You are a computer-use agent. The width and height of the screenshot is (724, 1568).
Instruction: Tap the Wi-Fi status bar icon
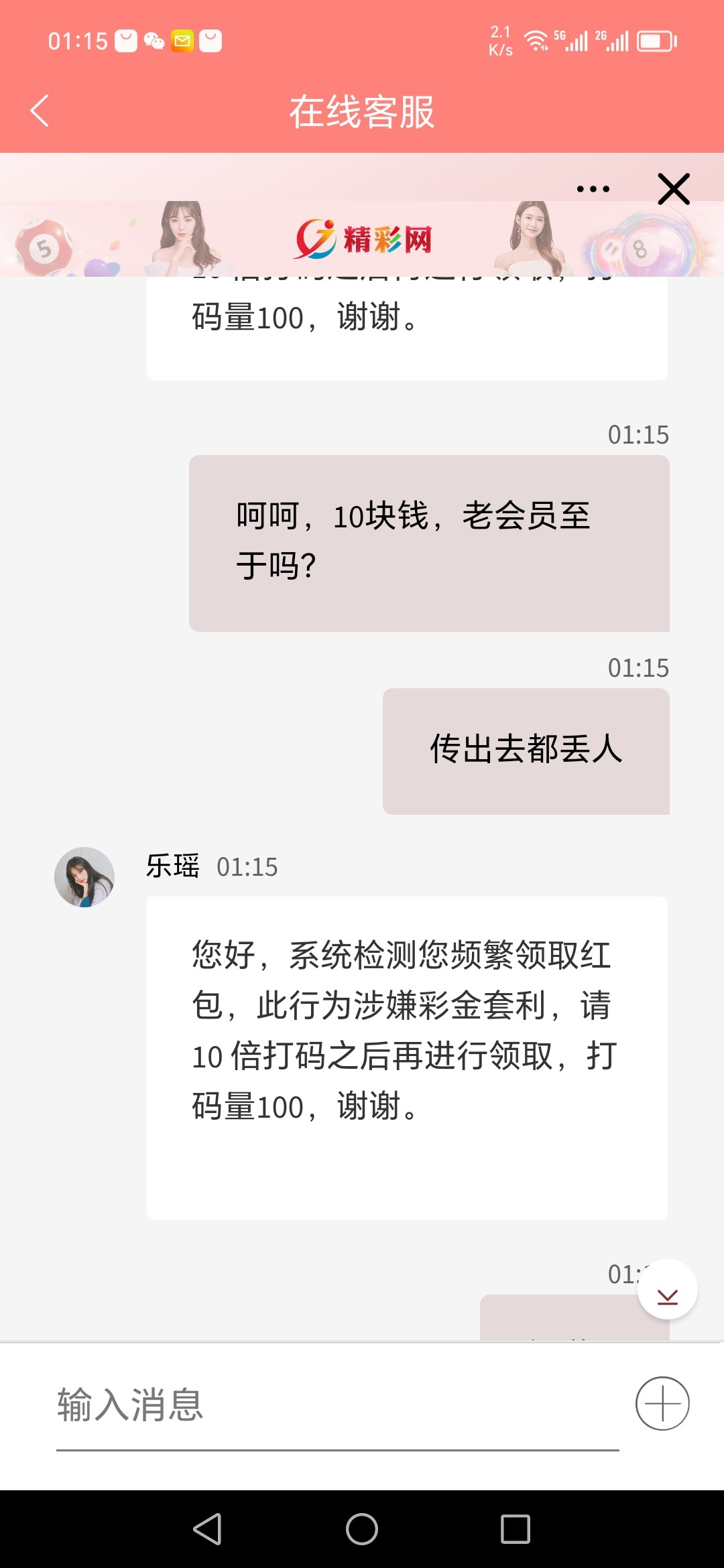pyautogui.click(x=536, y=41)
